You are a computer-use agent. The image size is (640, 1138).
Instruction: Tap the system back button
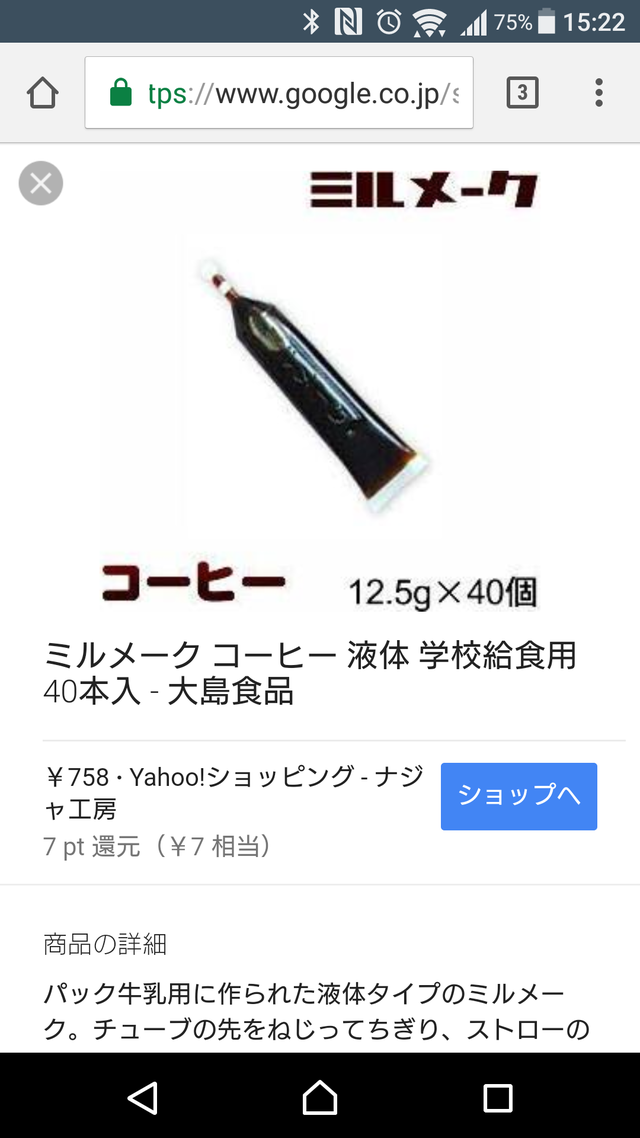[x=143, y=1097]
